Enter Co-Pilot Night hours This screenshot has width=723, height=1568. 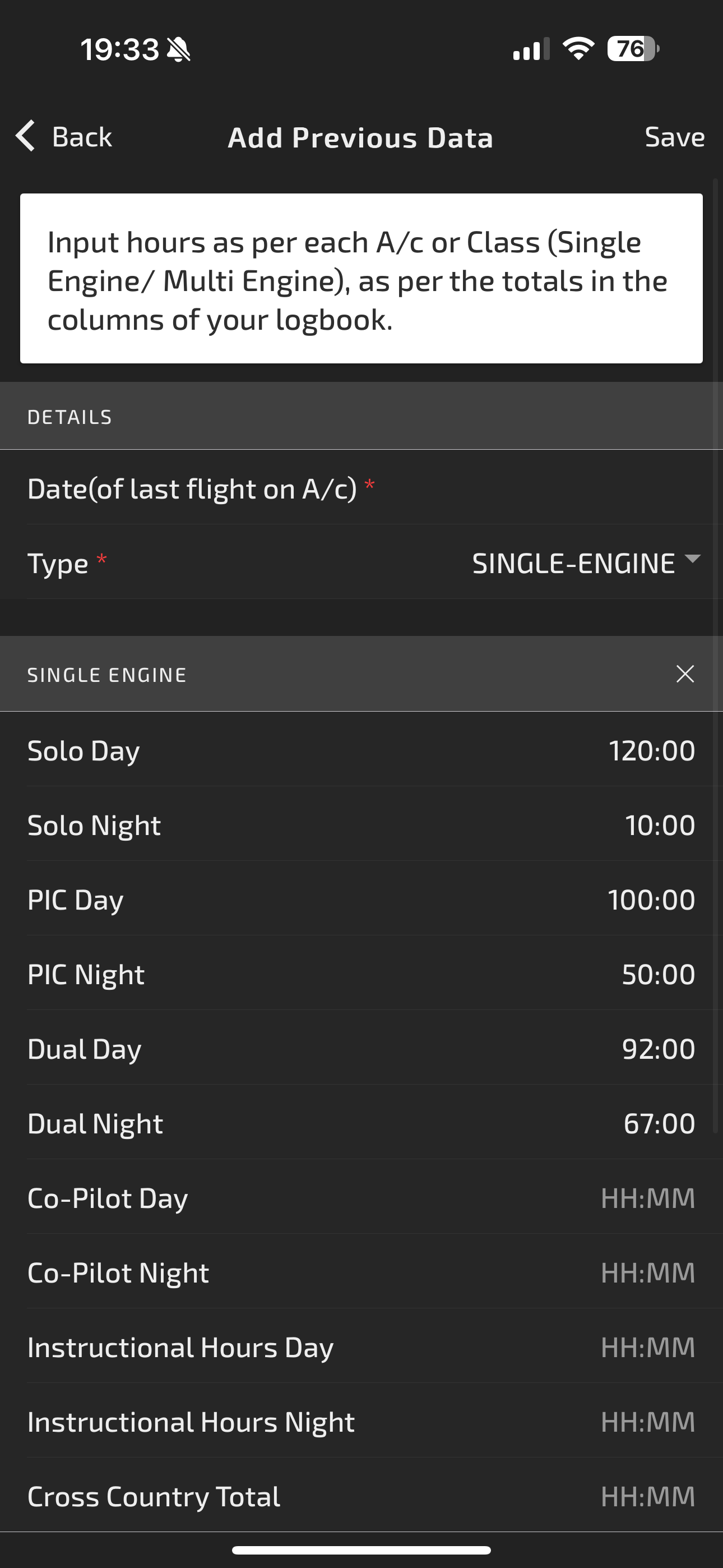coord(361,1272)
